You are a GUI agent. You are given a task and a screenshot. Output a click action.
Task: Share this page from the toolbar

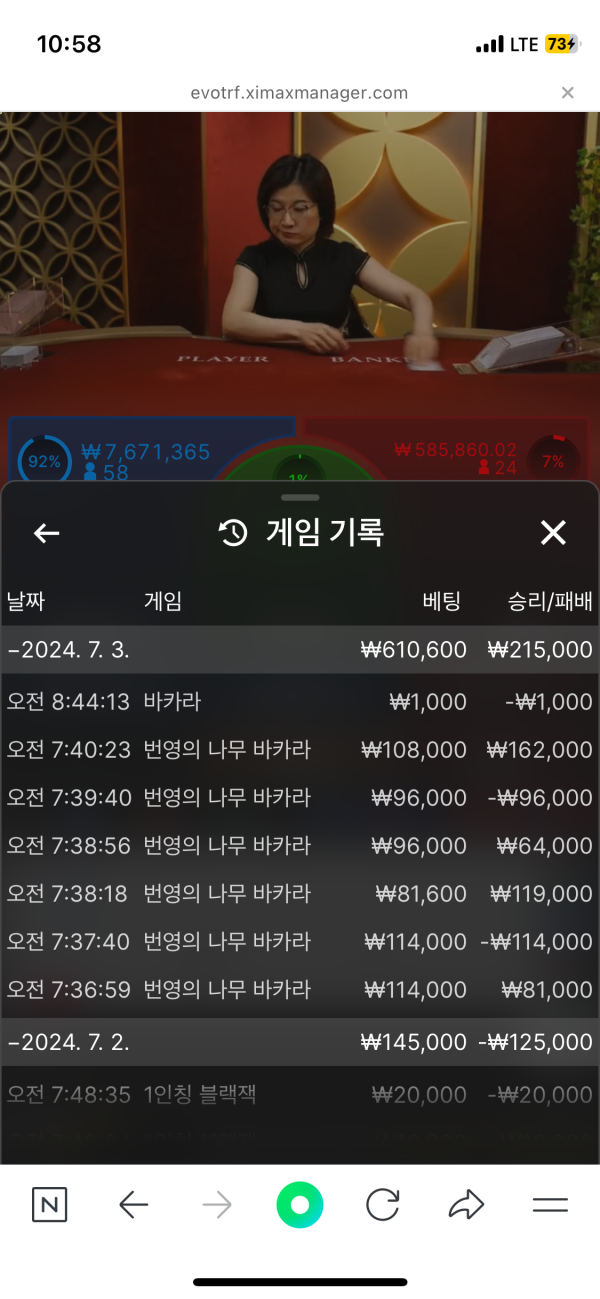[x=466, y=1205]
